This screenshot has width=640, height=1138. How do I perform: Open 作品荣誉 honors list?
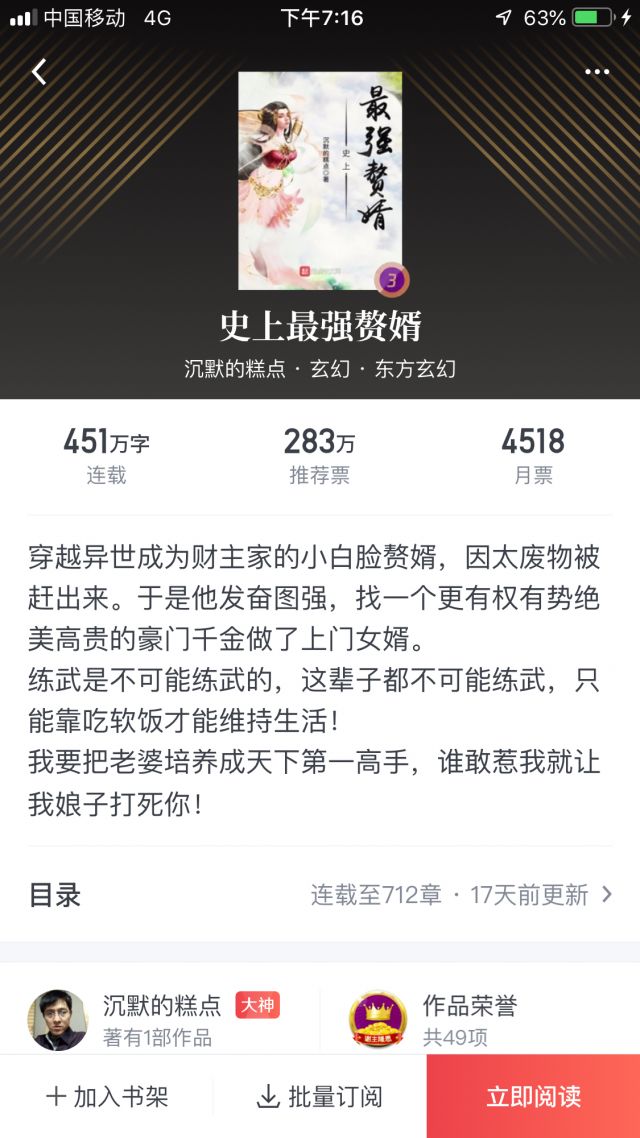[x=470, y=1018]
